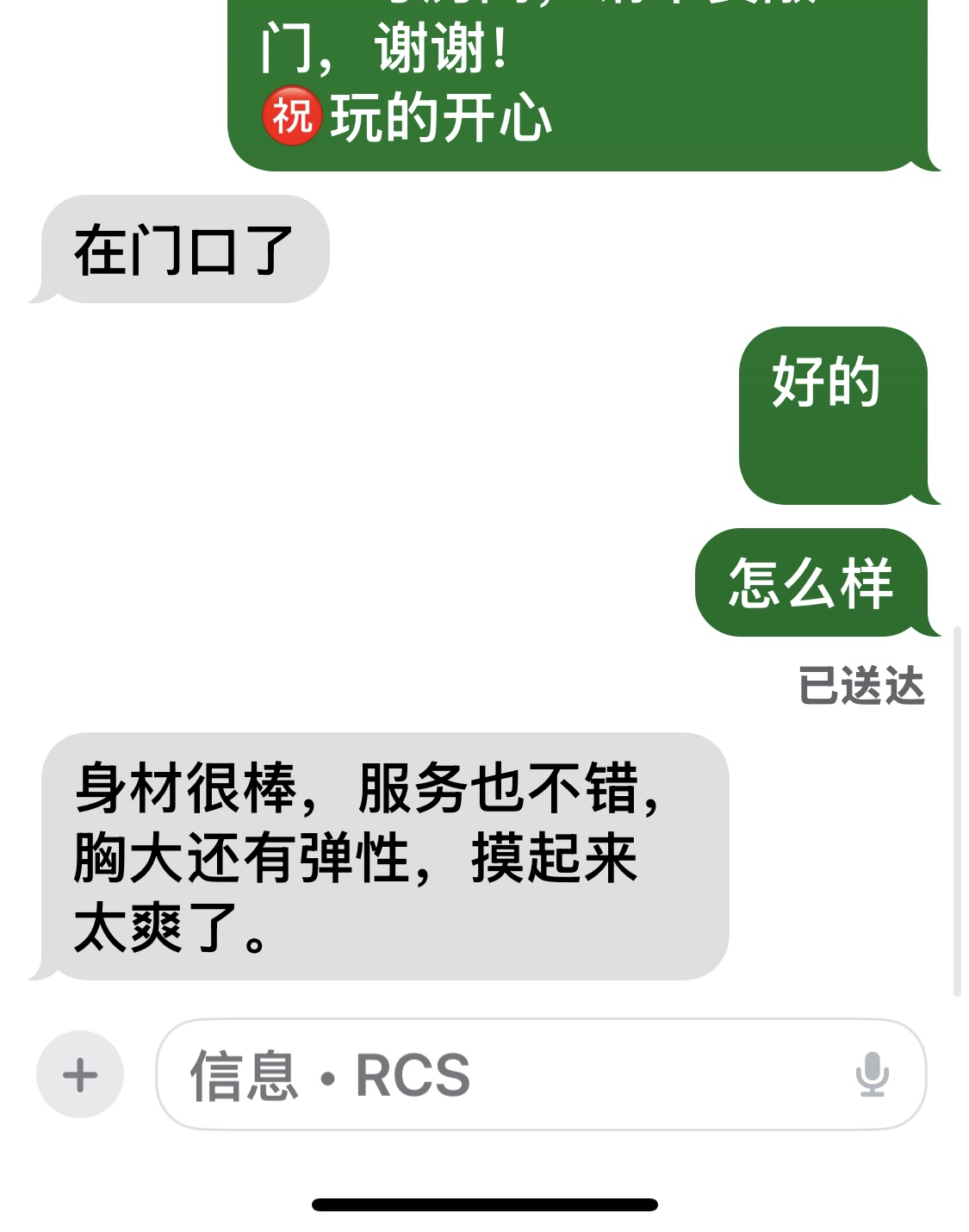Screen dimensions: 969x1232
Task: Tap the 信息 · RCS message field
Action: pos(500,1074)
